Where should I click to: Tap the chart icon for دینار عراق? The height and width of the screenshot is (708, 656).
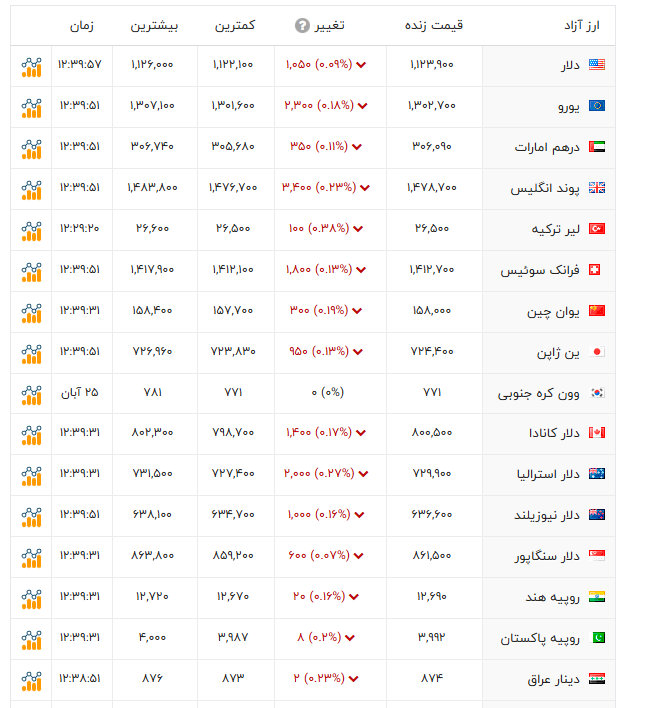point(31,681)
